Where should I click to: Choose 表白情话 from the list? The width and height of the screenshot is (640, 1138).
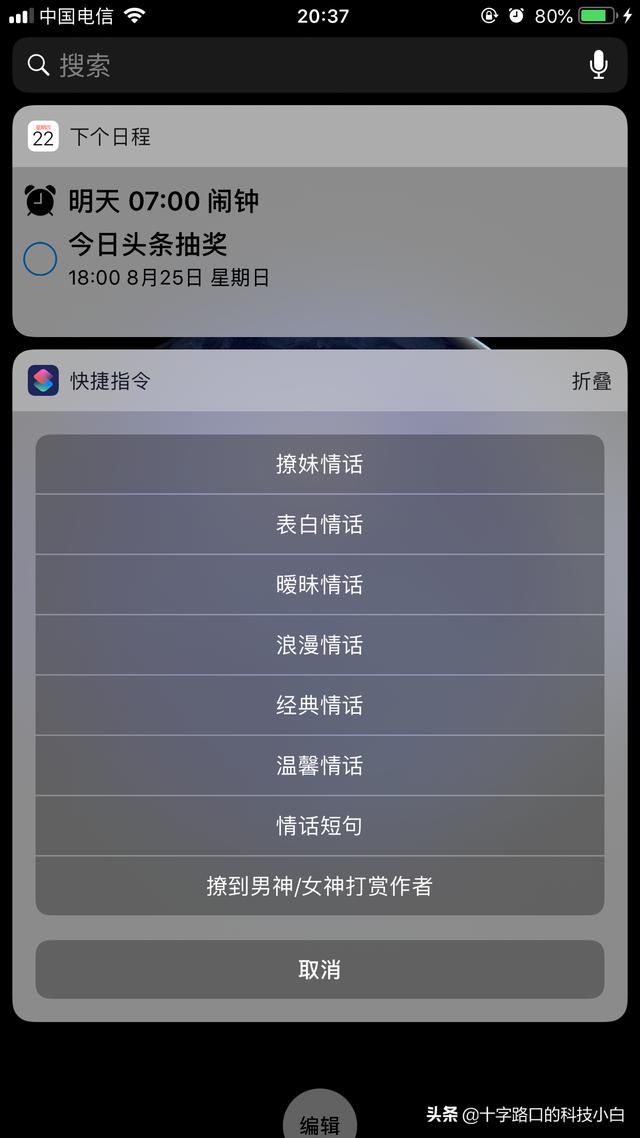pos(320,524)
